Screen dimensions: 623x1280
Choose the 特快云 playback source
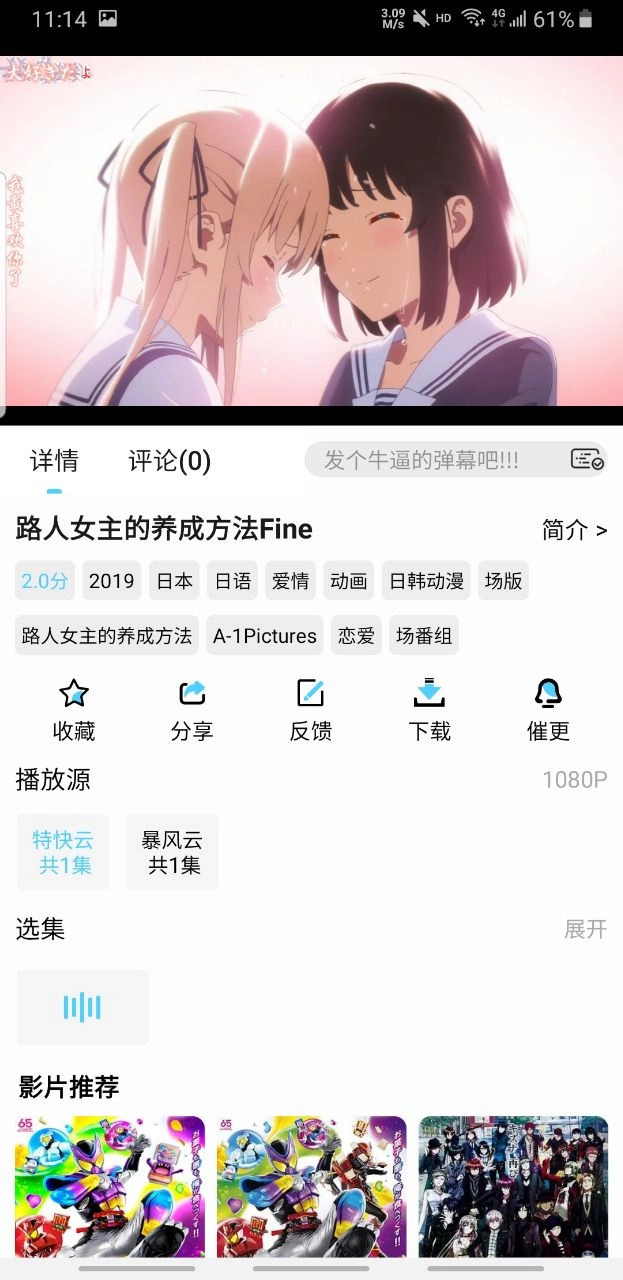[63, 852]
